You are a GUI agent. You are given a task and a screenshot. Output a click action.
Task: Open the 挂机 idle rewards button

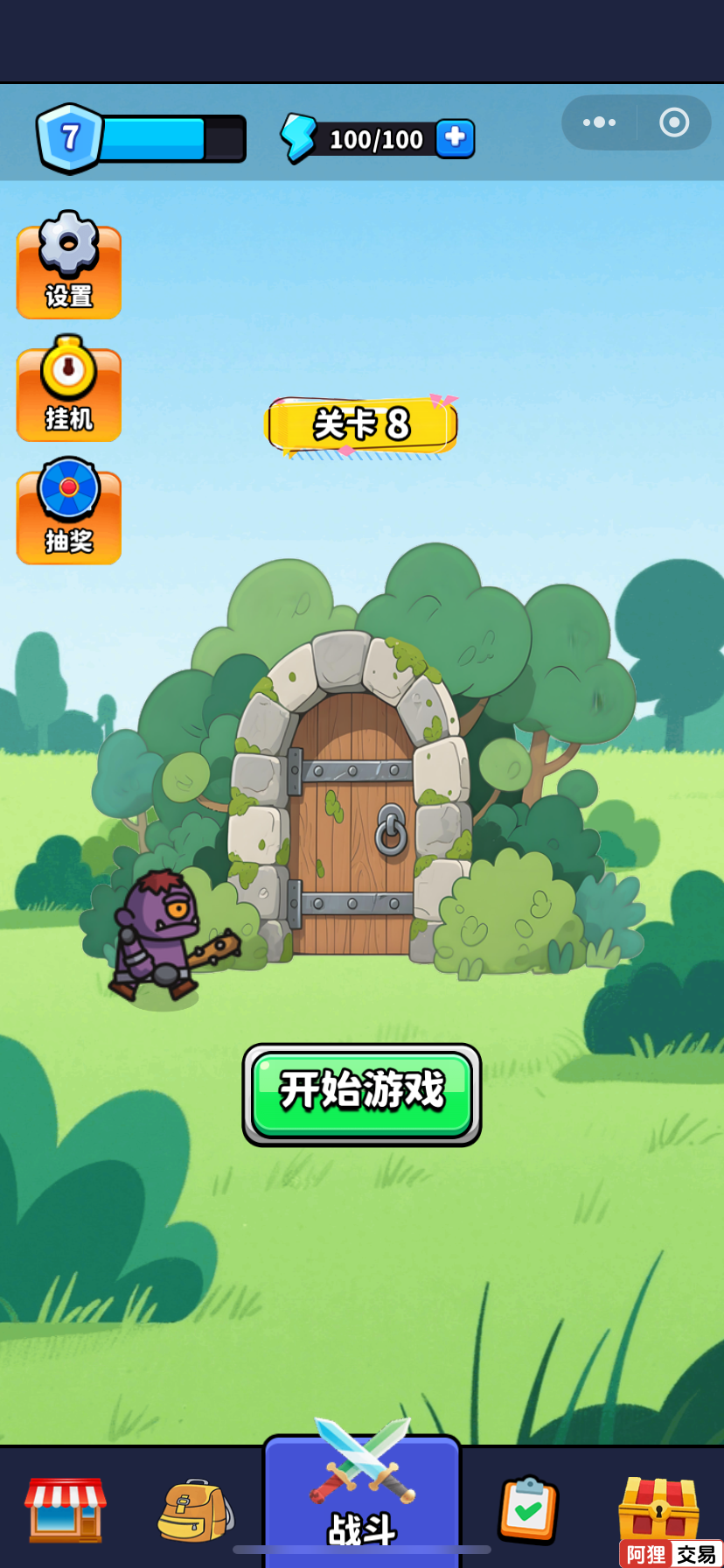pos(68,390)
